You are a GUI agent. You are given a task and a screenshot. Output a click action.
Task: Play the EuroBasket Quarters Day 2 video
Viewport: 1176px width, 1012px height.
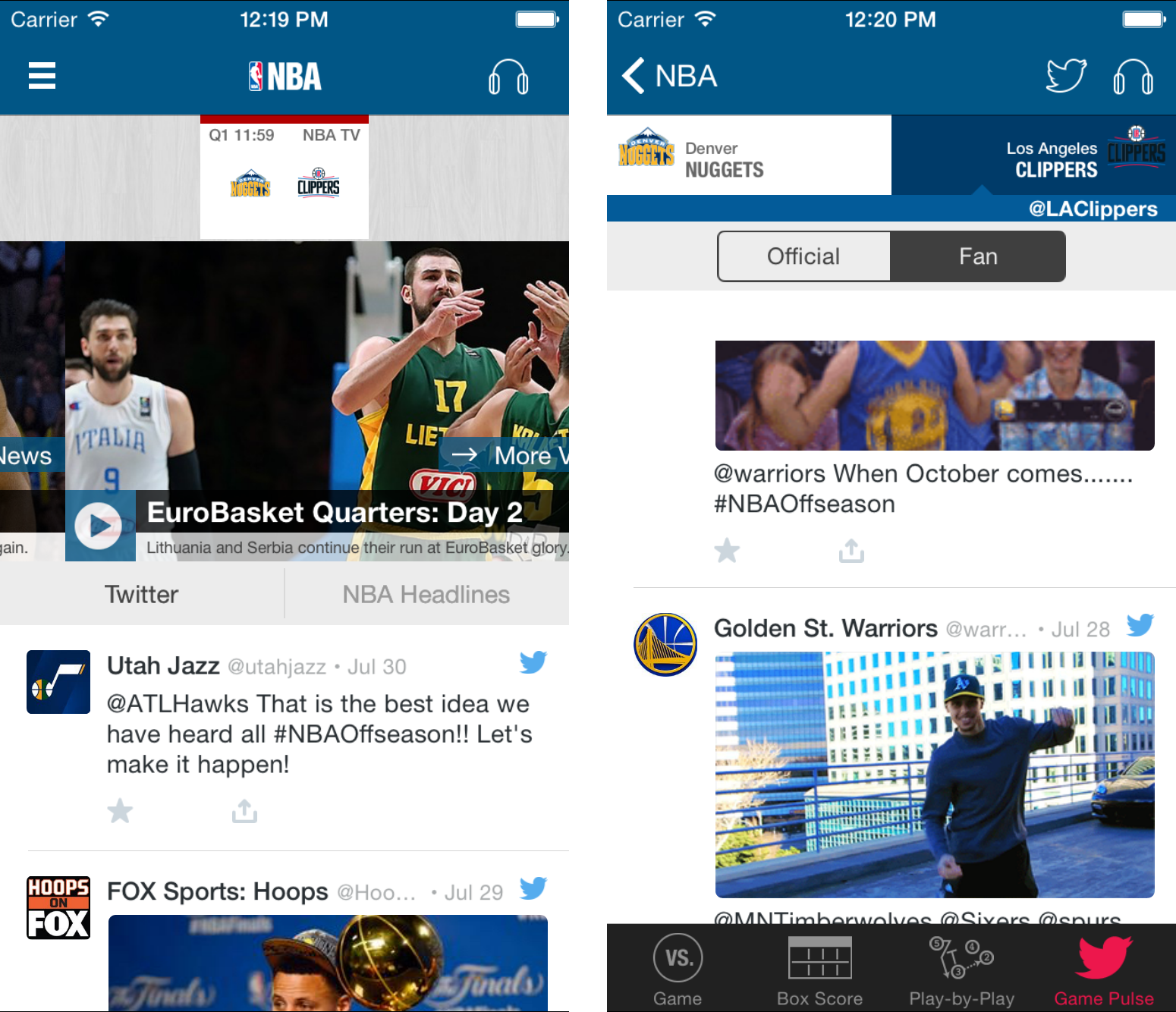coord(99,525)
